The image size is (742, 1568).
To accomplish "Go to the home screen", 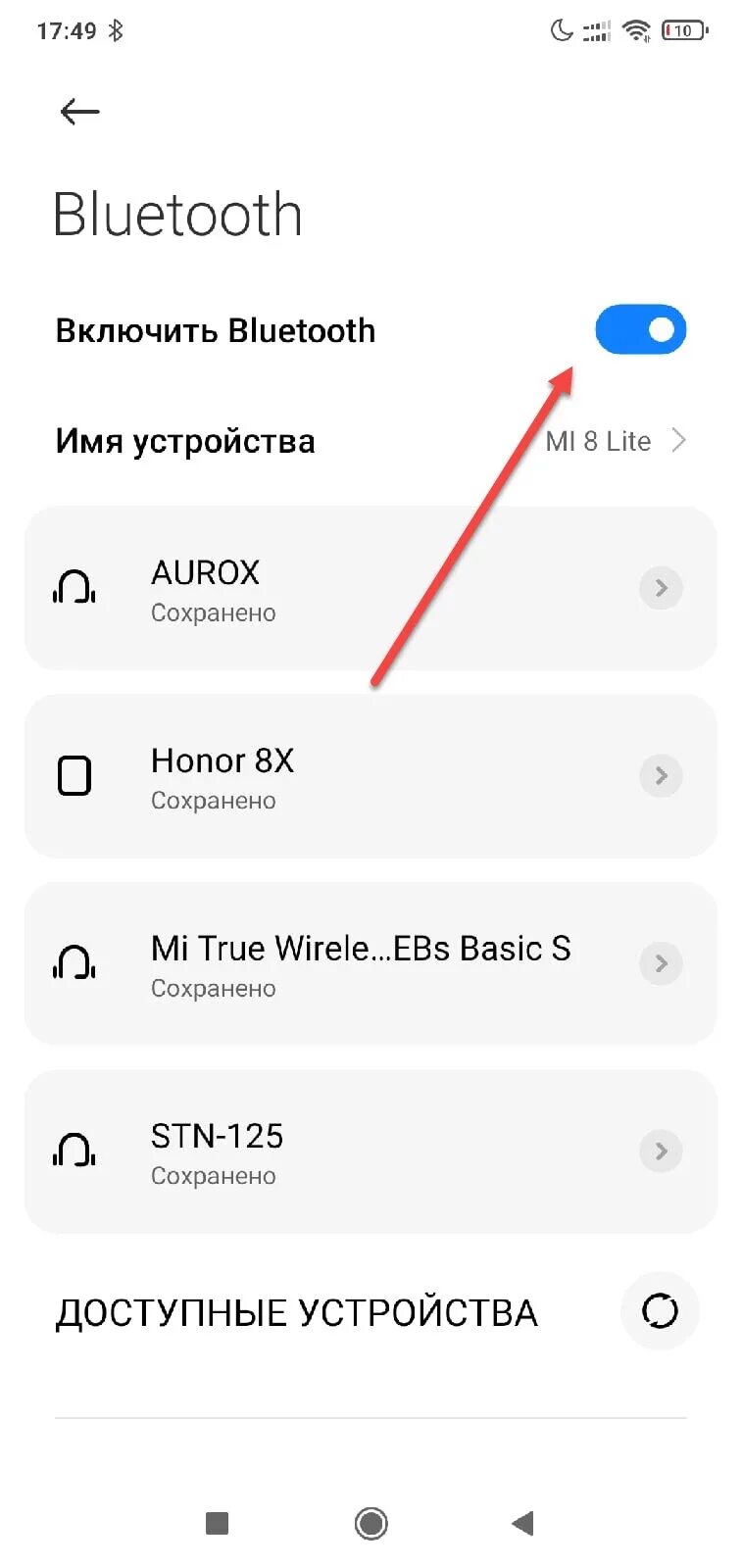I will coord(371,1523).
